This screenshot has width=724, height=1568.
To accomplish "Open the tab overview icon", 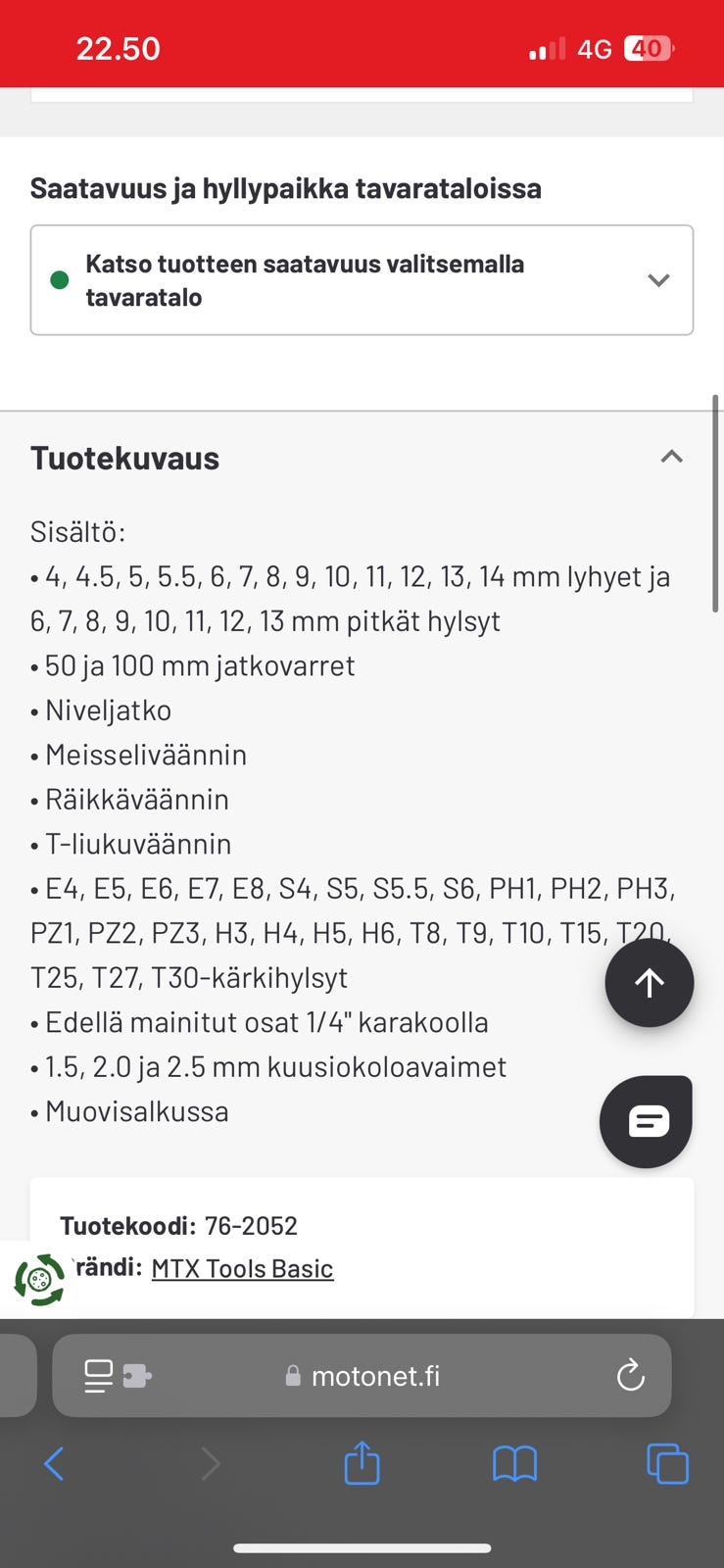I will tap(668, 1464).
